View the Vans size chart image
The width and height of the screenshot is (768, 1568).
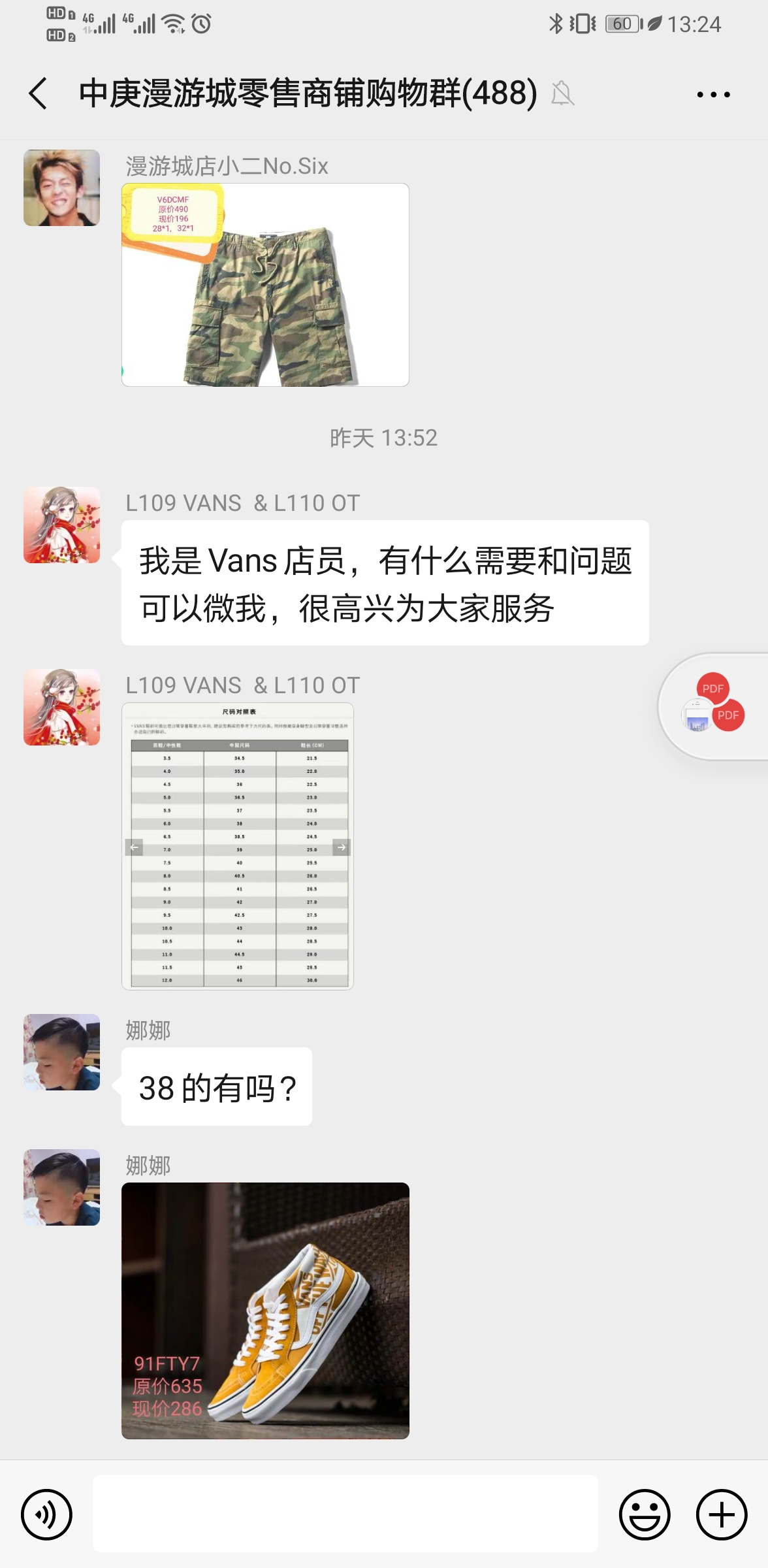pos(238,846)
